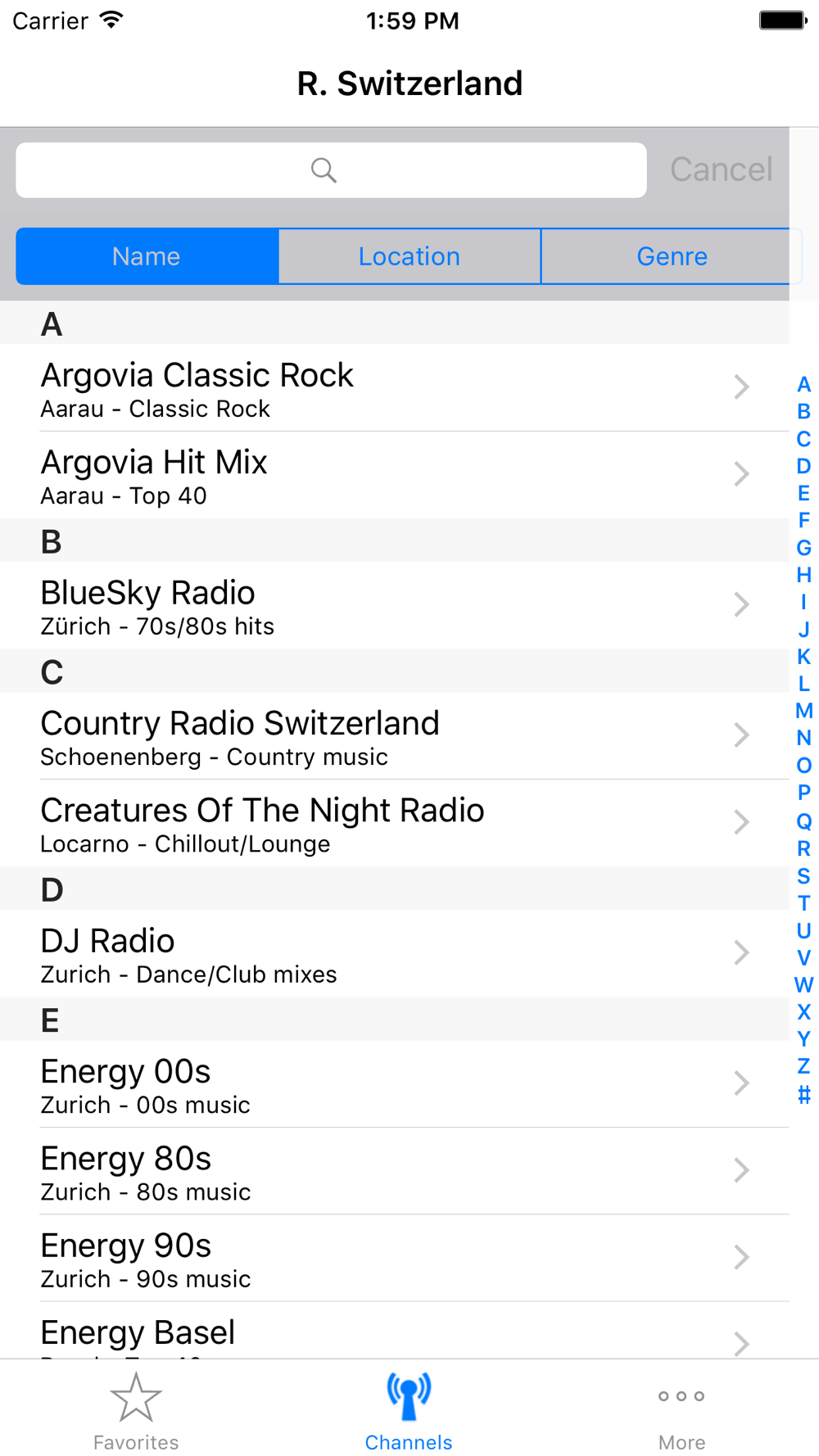Open BlueSky Radio

click(x=395, y=605)
